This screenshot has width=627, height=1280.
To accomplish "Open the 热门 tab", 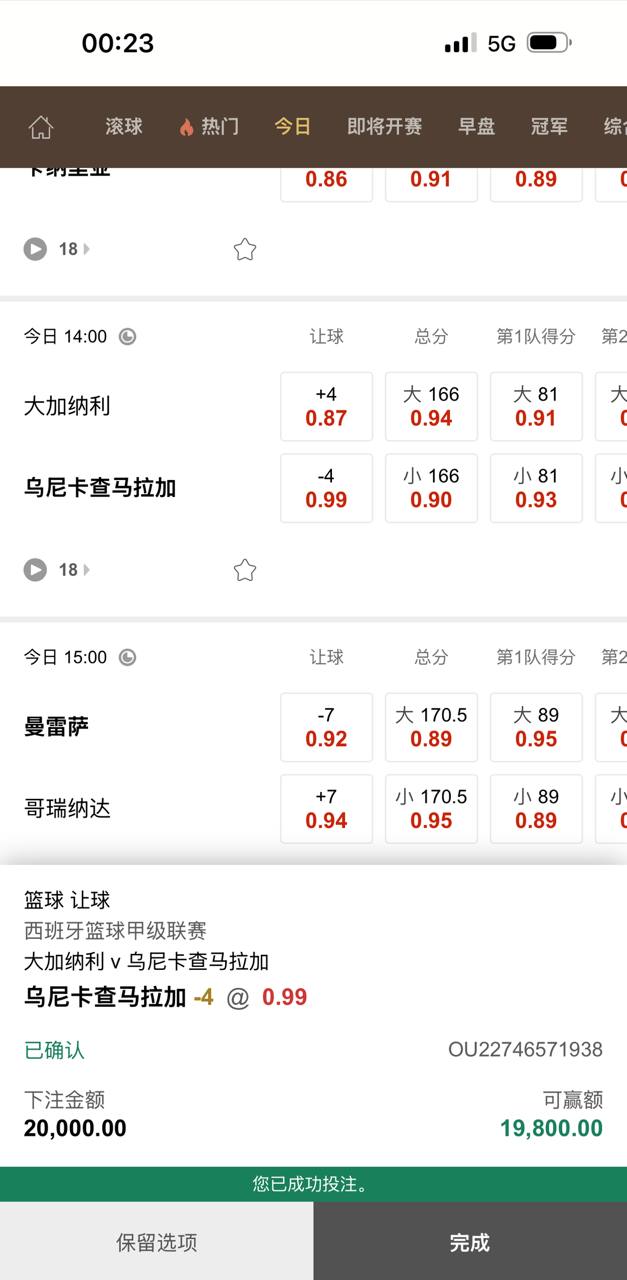I will pos(209,127).
